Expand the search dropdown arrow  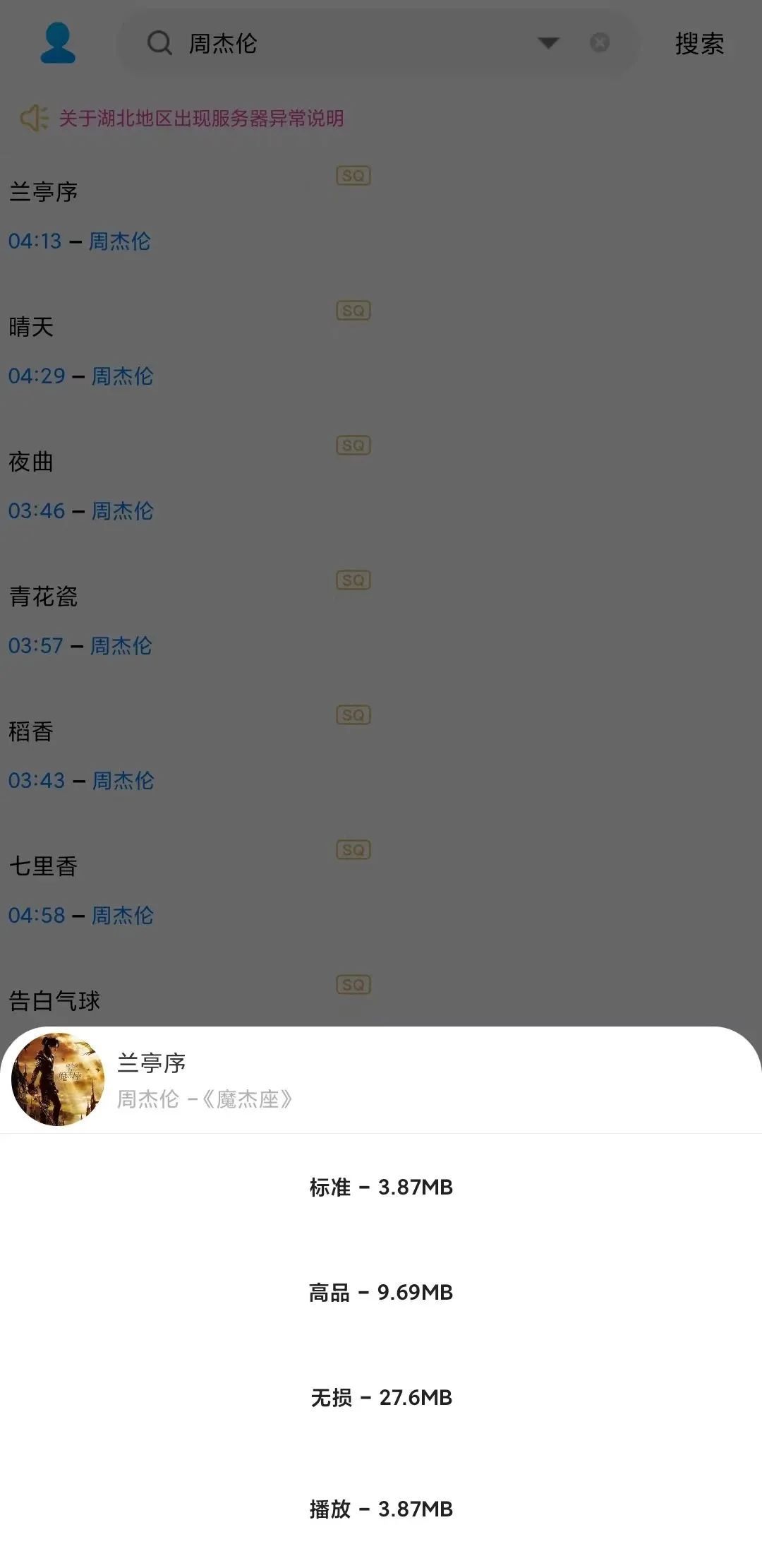548,44
